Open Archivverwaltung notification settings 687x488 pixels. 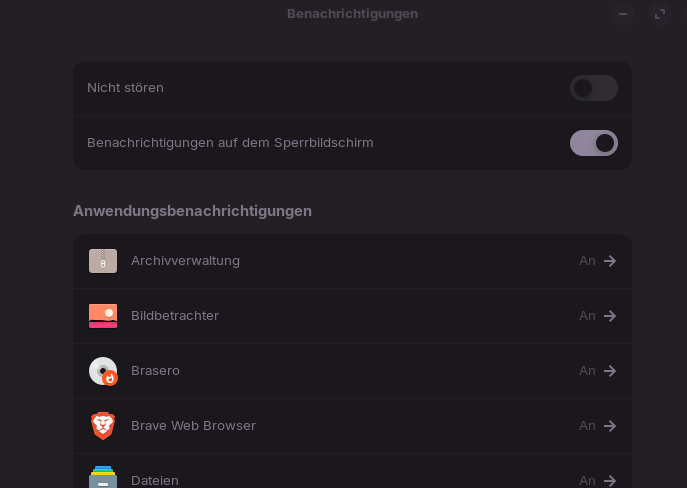click(x=352, y=261)
